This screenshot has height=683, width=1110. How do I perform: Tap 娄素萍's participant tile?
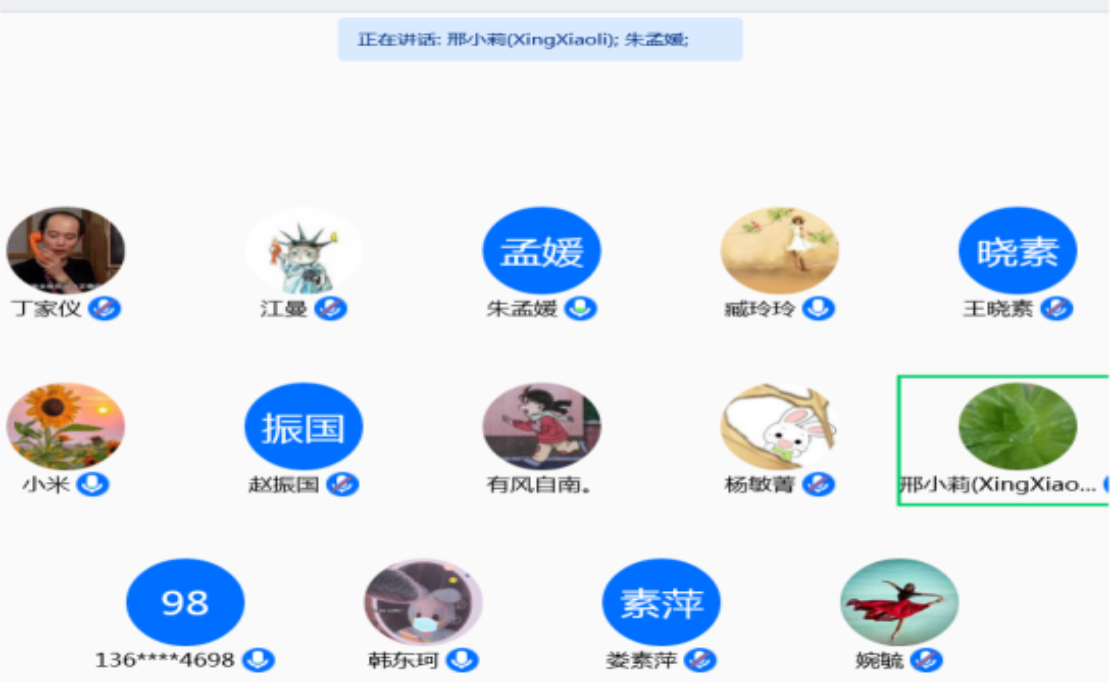click(661, 602)
